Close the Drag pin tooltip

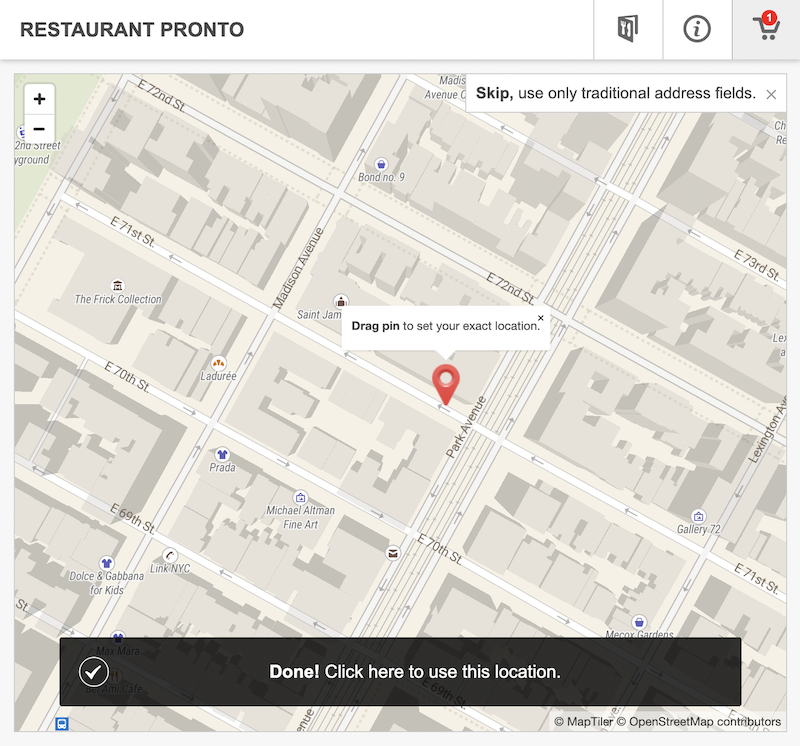[x=541, y=318]
